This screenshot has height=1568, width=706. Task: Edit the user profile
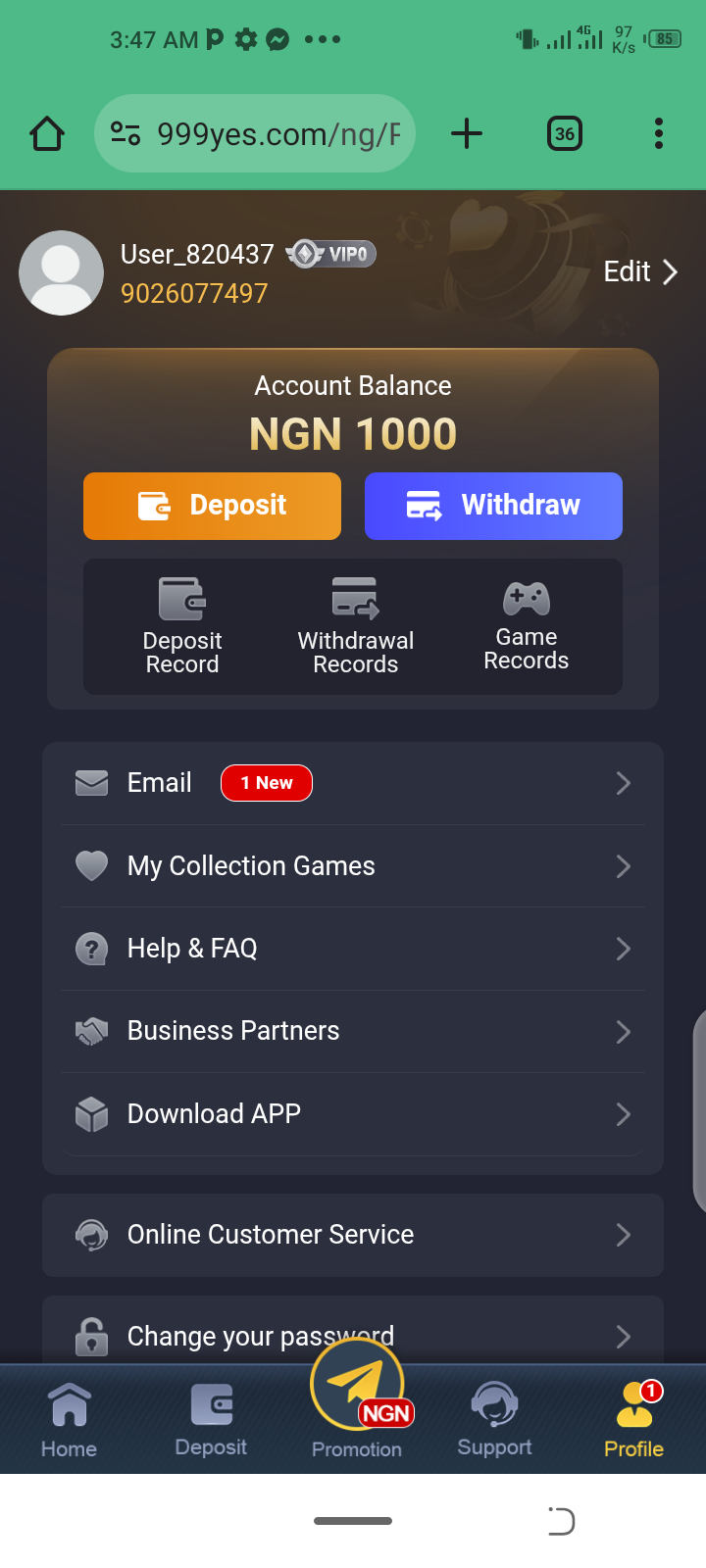tap(639, 271)
